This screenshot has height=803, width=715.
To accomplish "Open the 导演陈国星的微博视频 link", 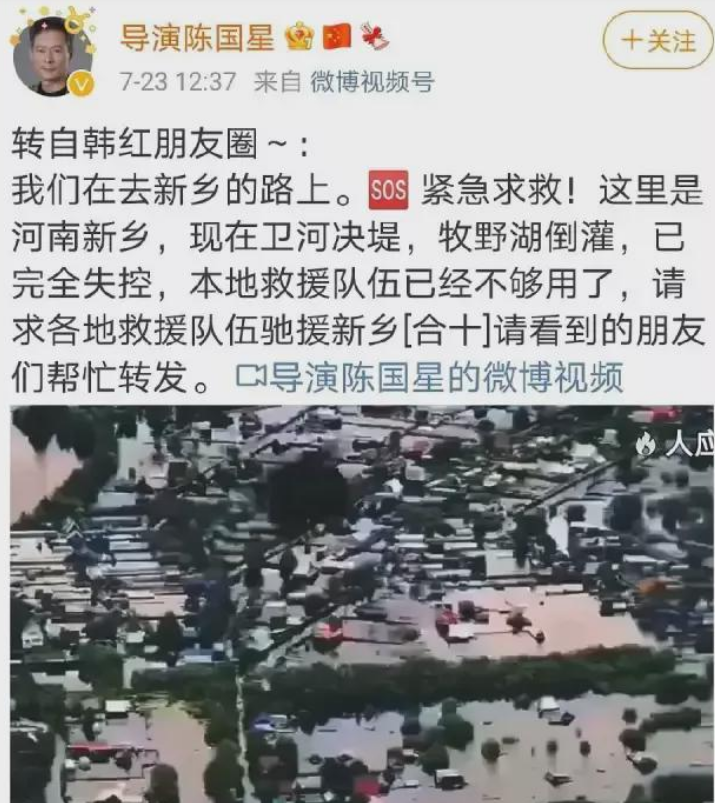I will 430,377.
